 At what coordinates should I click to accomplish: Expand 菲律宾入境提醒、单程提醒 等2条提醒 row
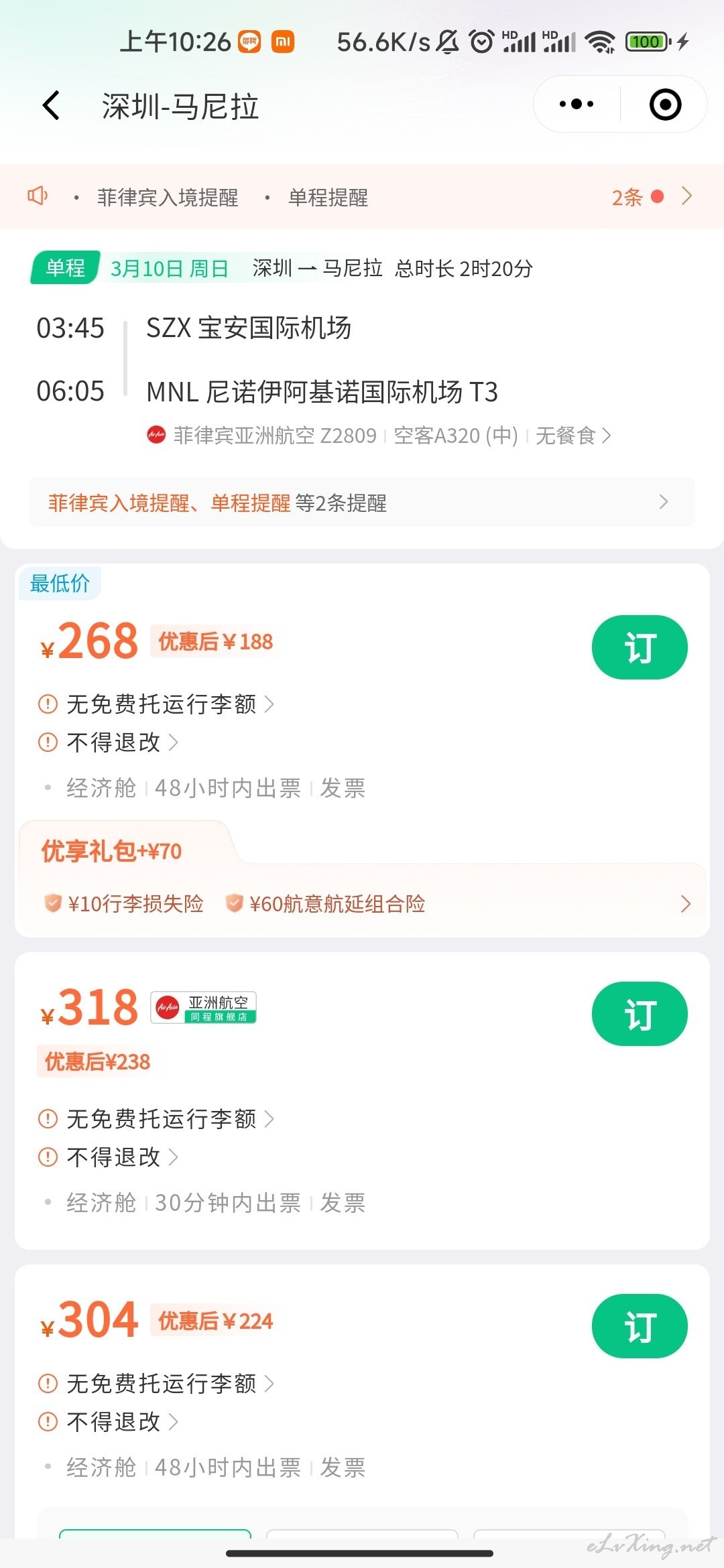362,503
